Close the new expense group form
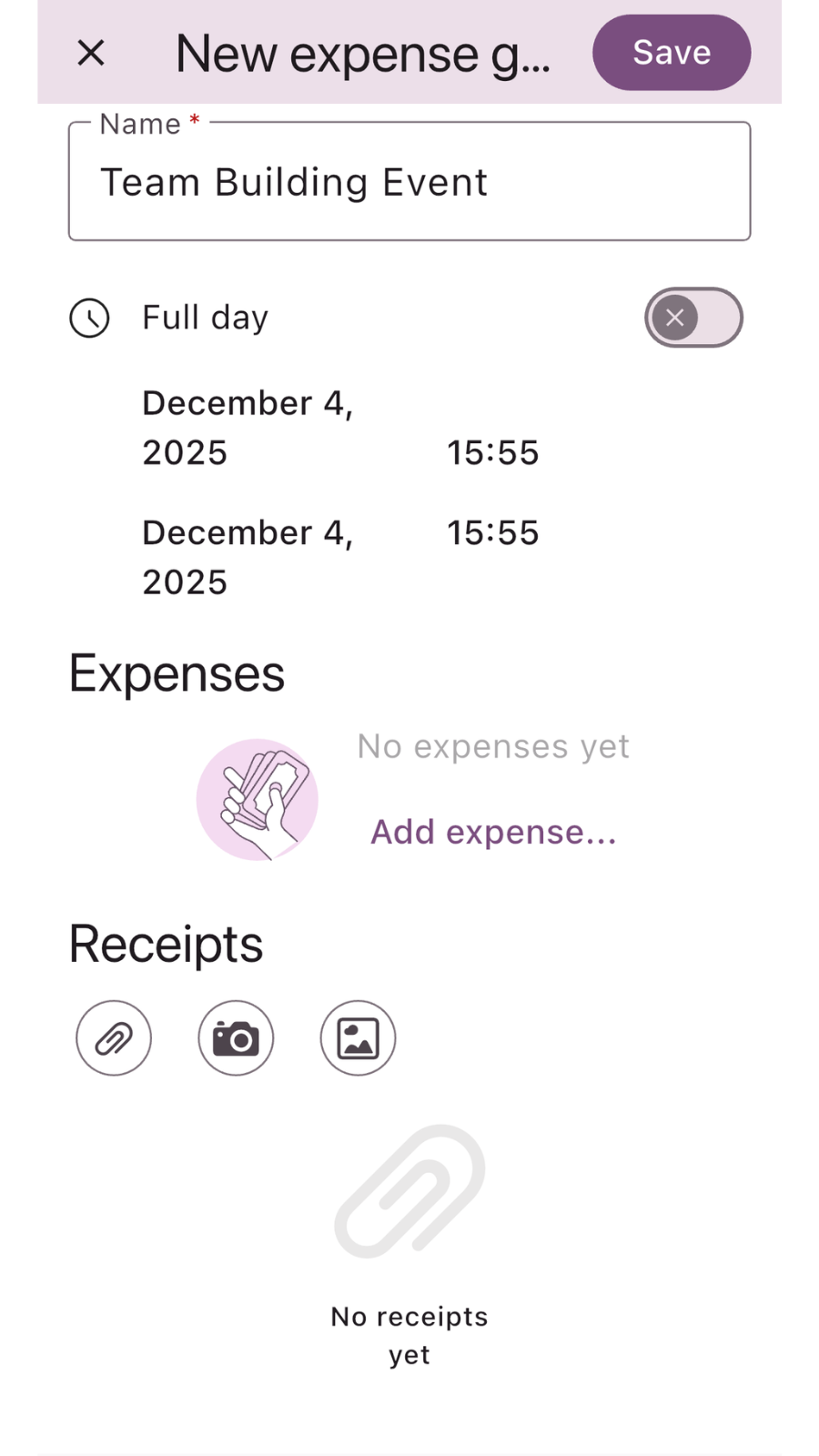This screenshot has height=1456, width=819. point(91,53)
